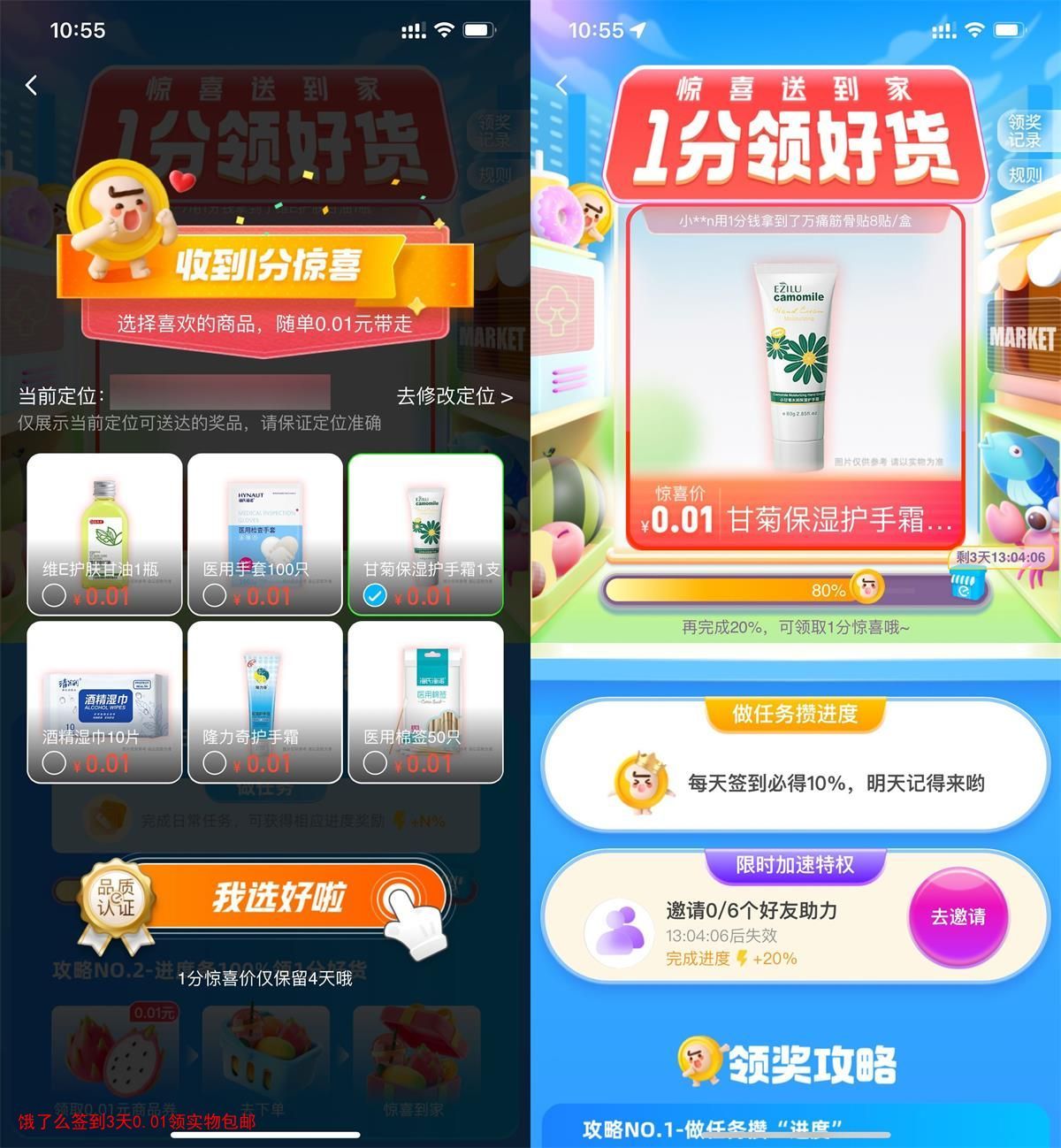Select the 隆力奇护手霜 prize
Image resolution: width=1061 pixels, height=1148 pixels.
click(x=265, y=702)
